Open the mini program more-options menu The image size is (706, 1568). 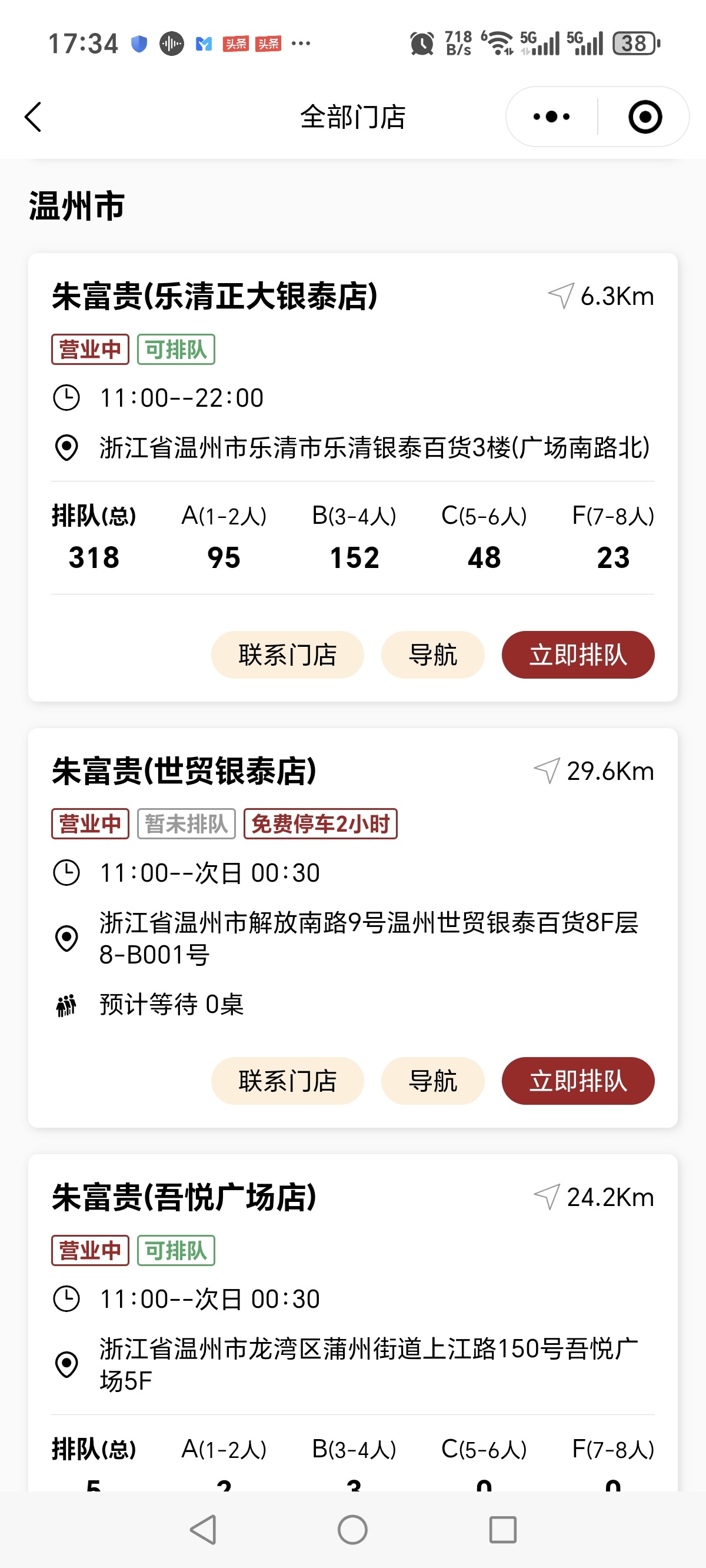coord(551,117)
